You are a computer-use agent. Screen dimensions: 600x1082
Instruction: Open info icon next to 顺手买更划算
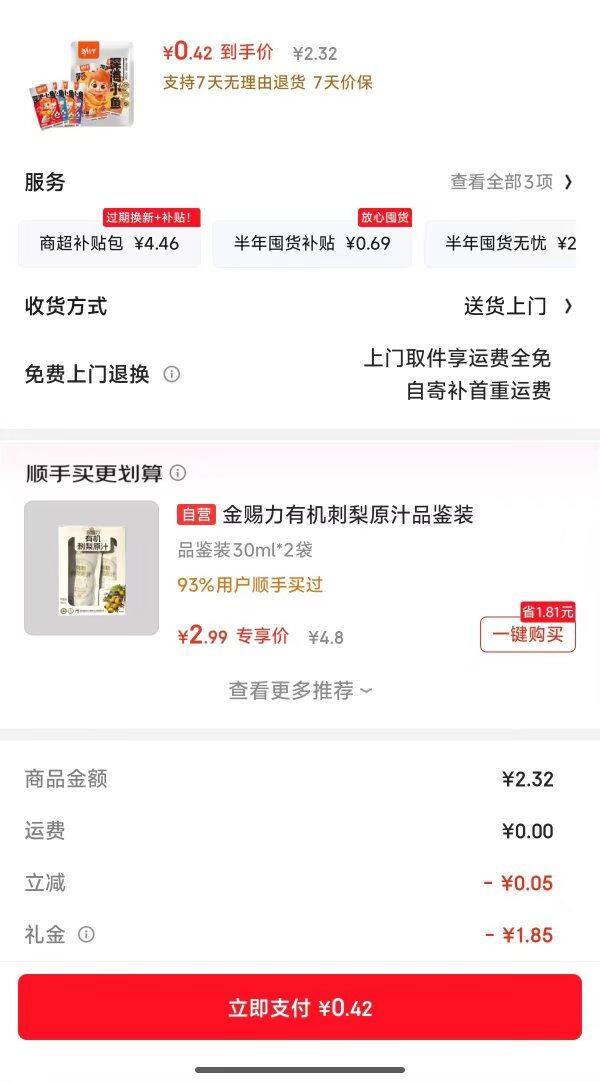178,473
